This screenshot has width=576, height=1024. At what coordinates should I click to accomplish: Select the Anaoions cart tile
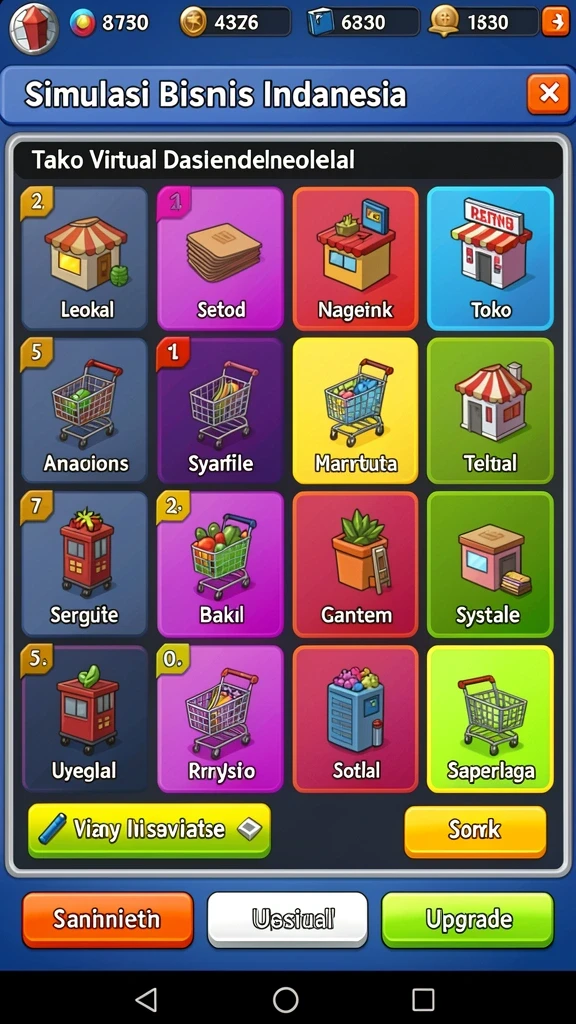[85, 411]
